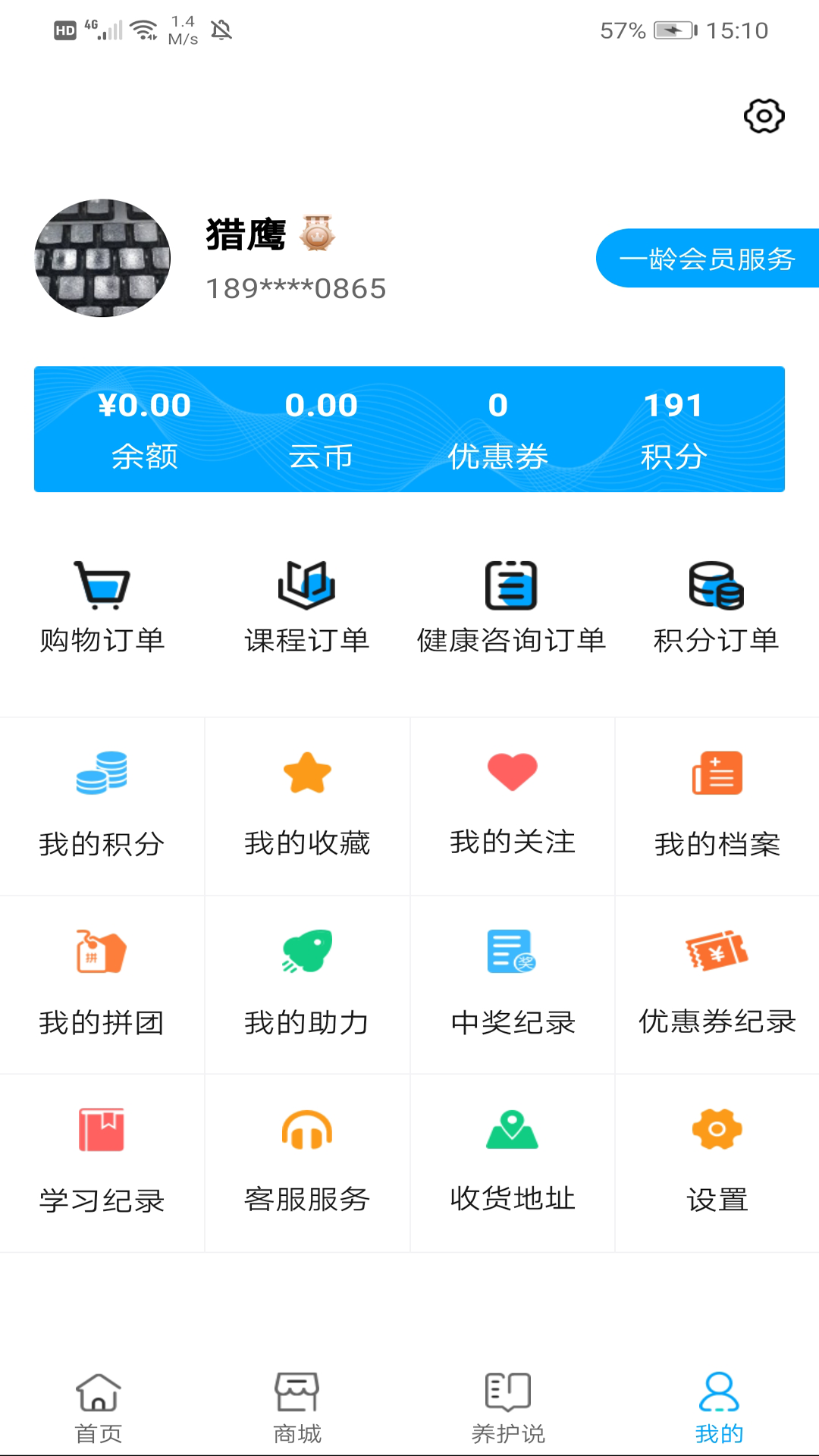Open settings gear at top right

[x=763, y=117]
